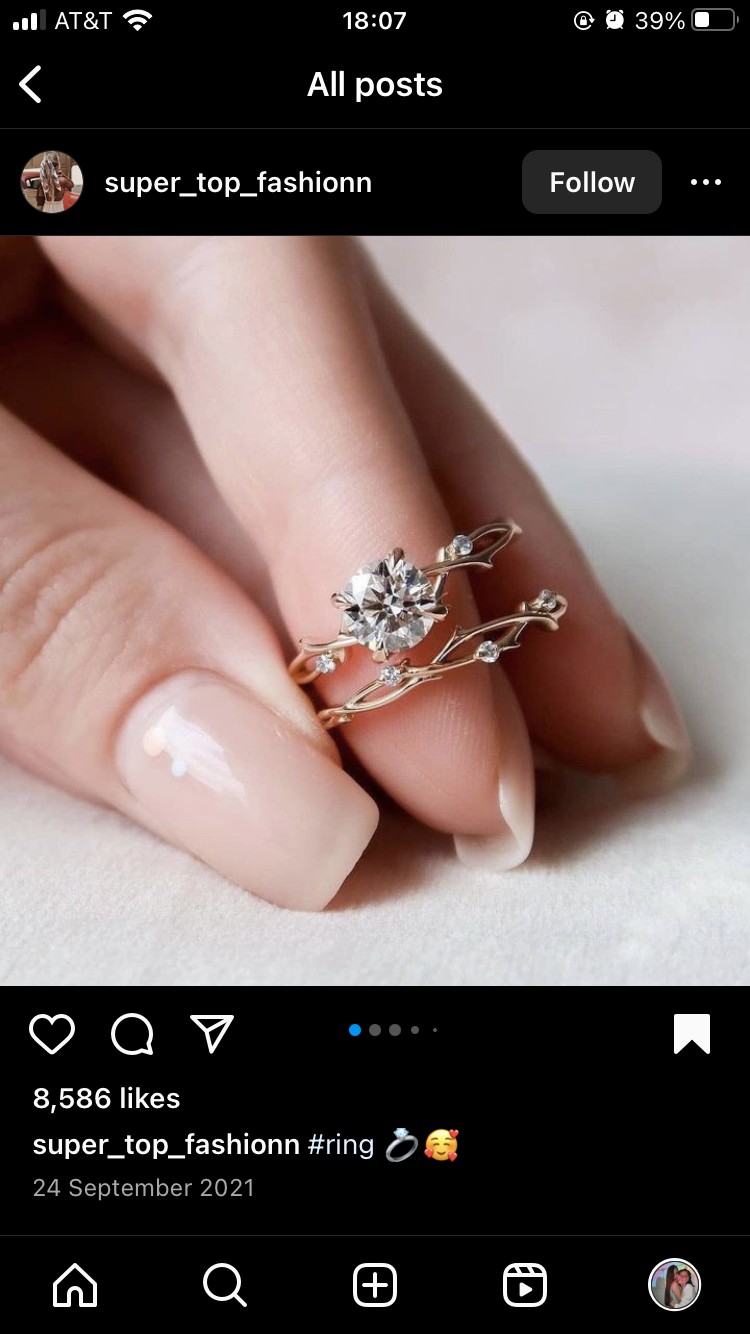Open the ring photo in the post
The width and height of the screenshot is (750, 1334).
[375, 611]
